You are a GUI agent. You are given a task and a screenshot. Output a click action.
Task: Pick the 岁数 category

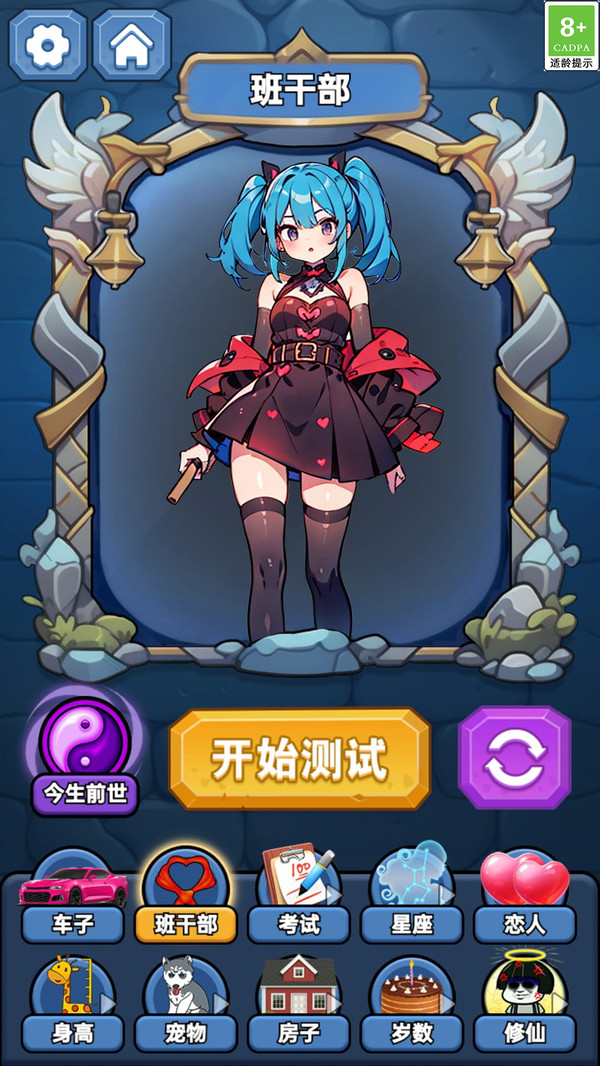[x=412, y=1005]
